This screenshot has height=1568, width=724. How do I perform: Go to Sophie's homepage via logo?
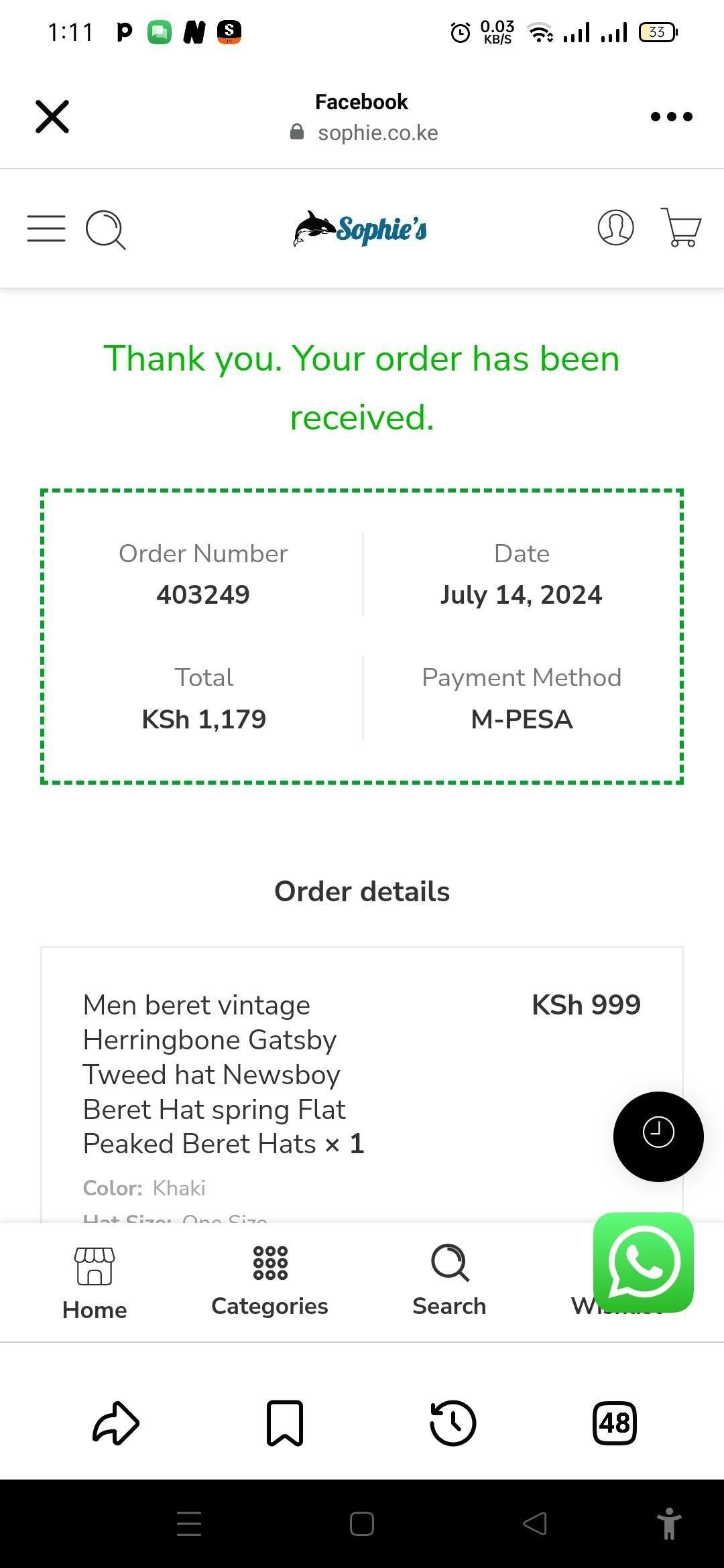tap(361, 229)
